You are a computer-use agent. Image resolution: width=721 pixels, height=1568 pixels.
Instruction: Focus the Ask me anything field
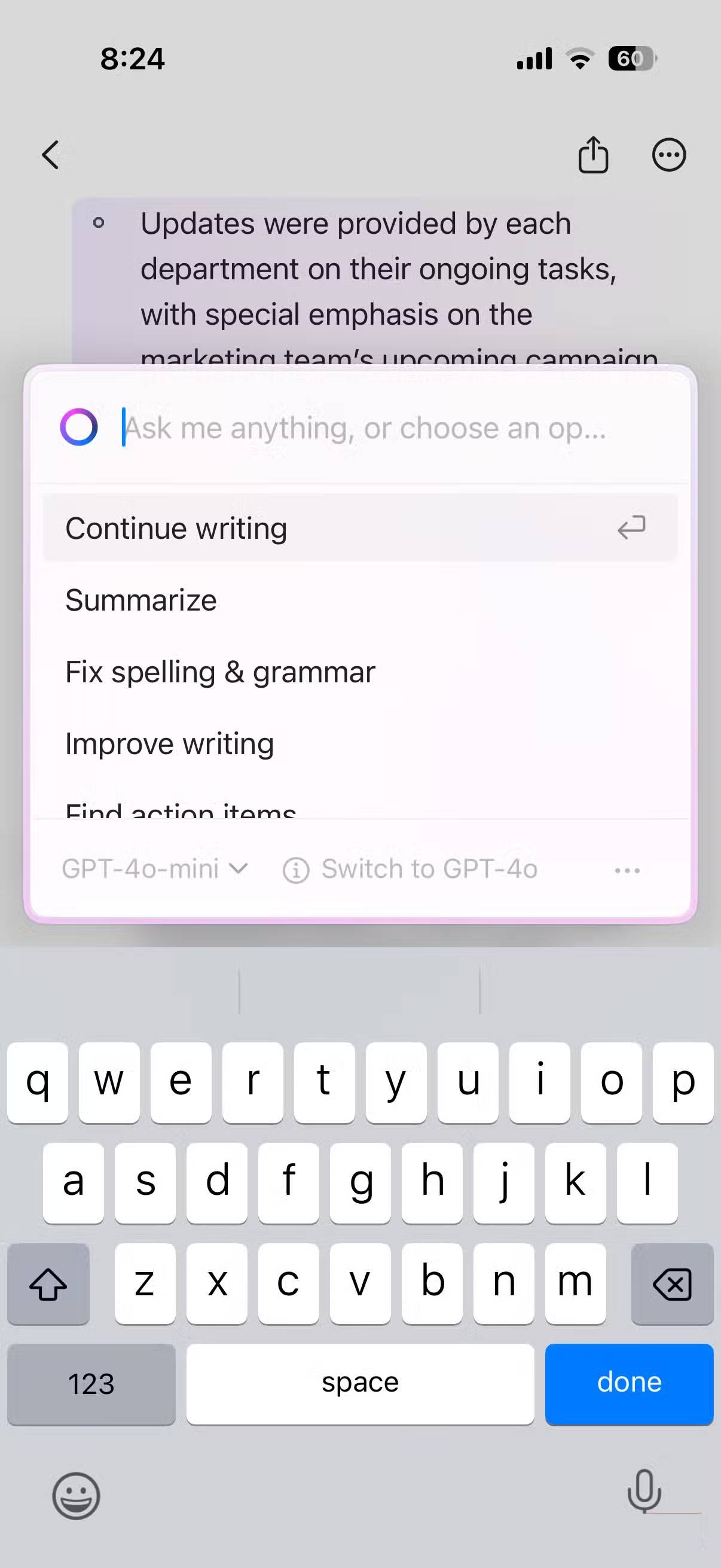click(365, 428)
